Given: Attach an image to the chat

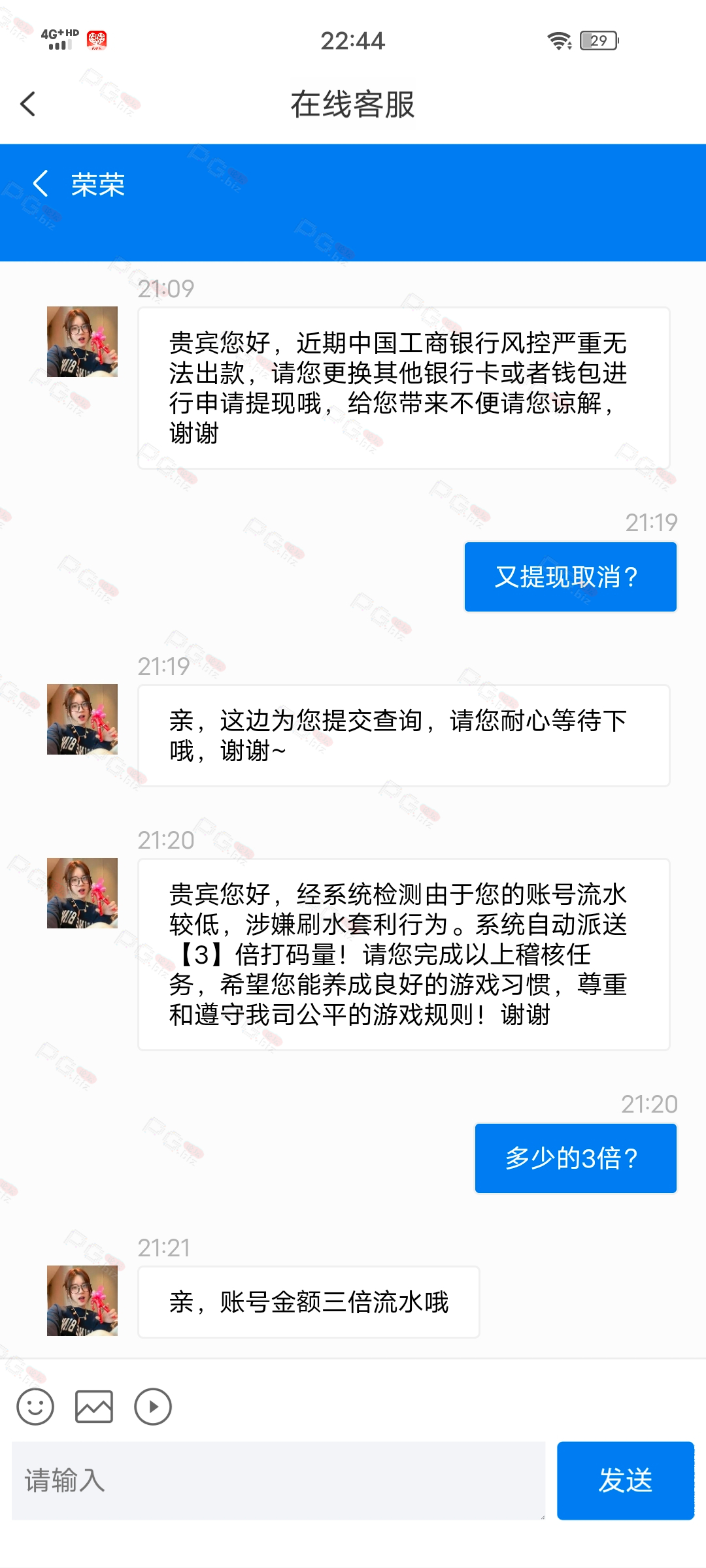Looking at the screenshot, I should click(x=94, y=1406).
